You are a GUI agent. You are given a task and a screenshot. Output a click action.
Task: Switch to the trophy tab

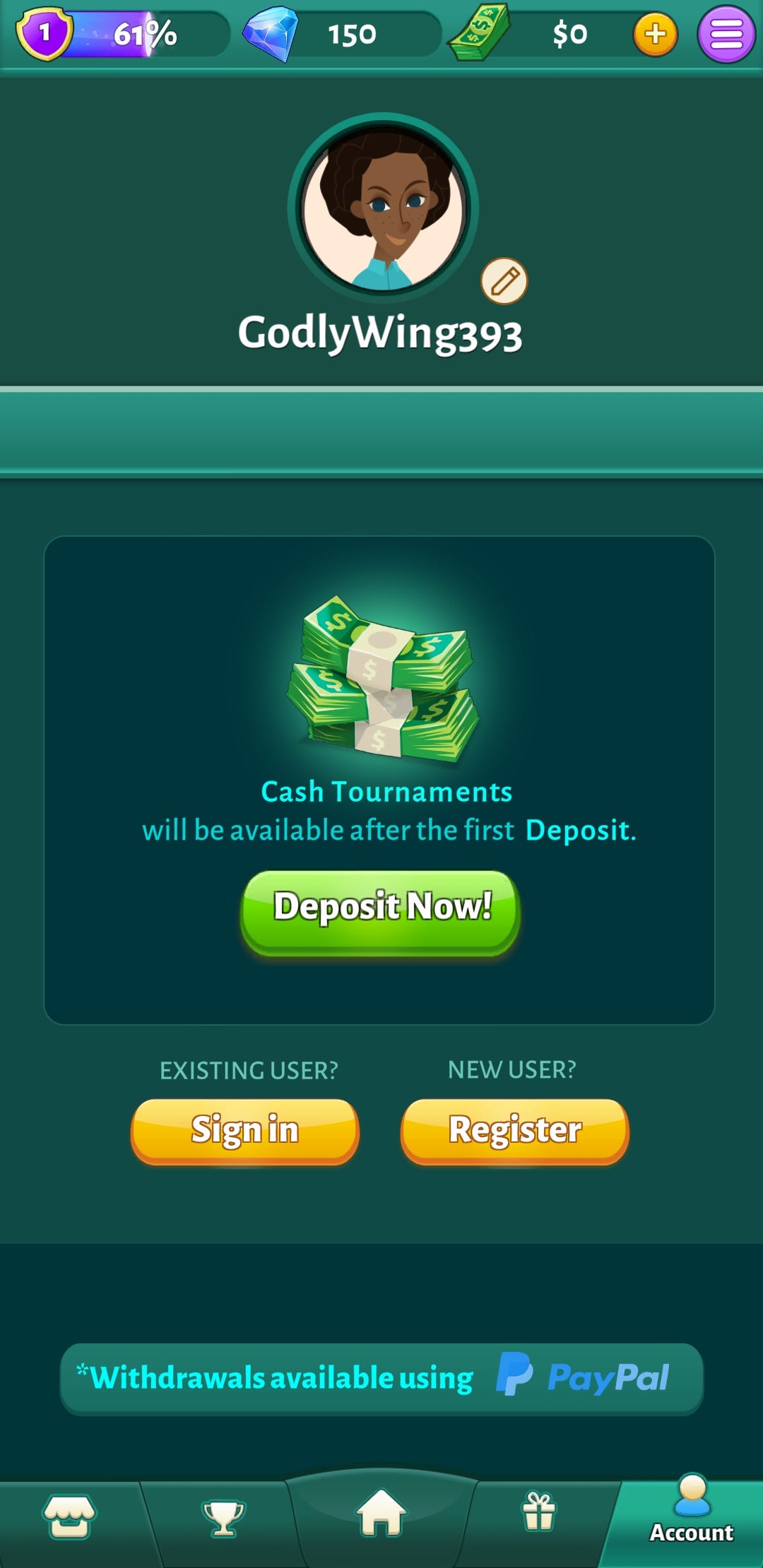pyautogui.click(x=223, y=1518)
